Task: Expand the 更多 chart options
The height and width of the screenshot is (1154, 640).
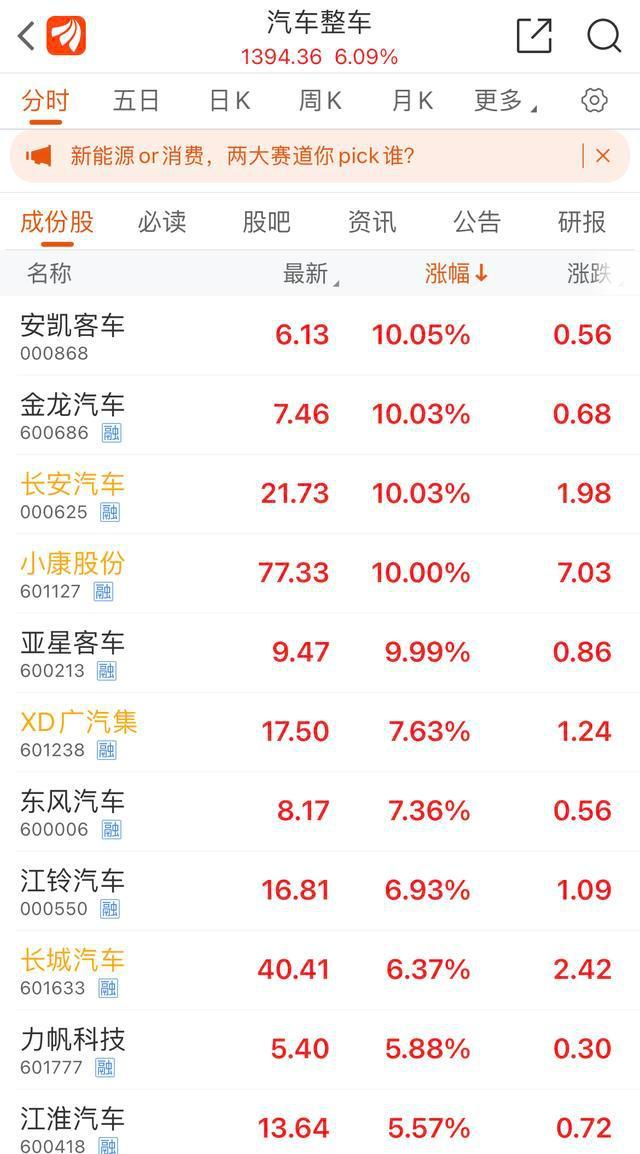Action: pos(503,100)
